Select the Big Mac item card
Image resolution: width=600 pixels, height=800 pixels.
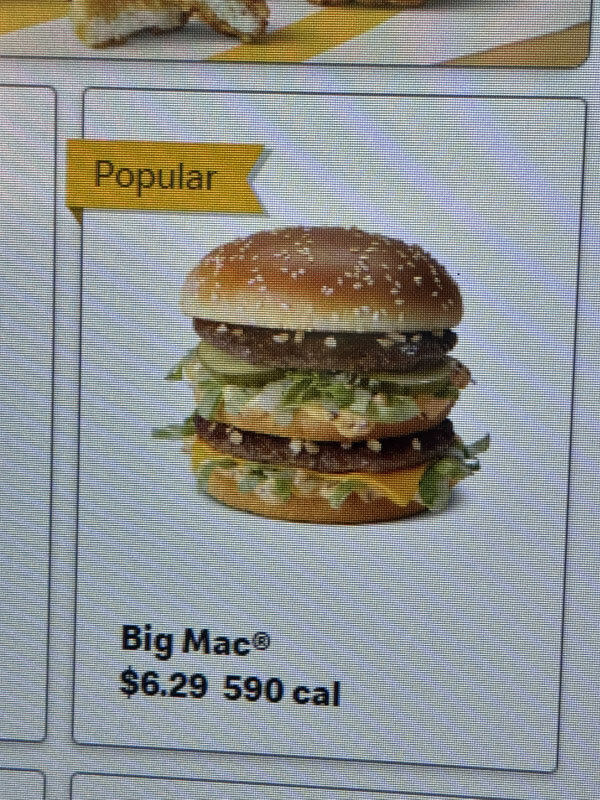(x=325, y=420)
